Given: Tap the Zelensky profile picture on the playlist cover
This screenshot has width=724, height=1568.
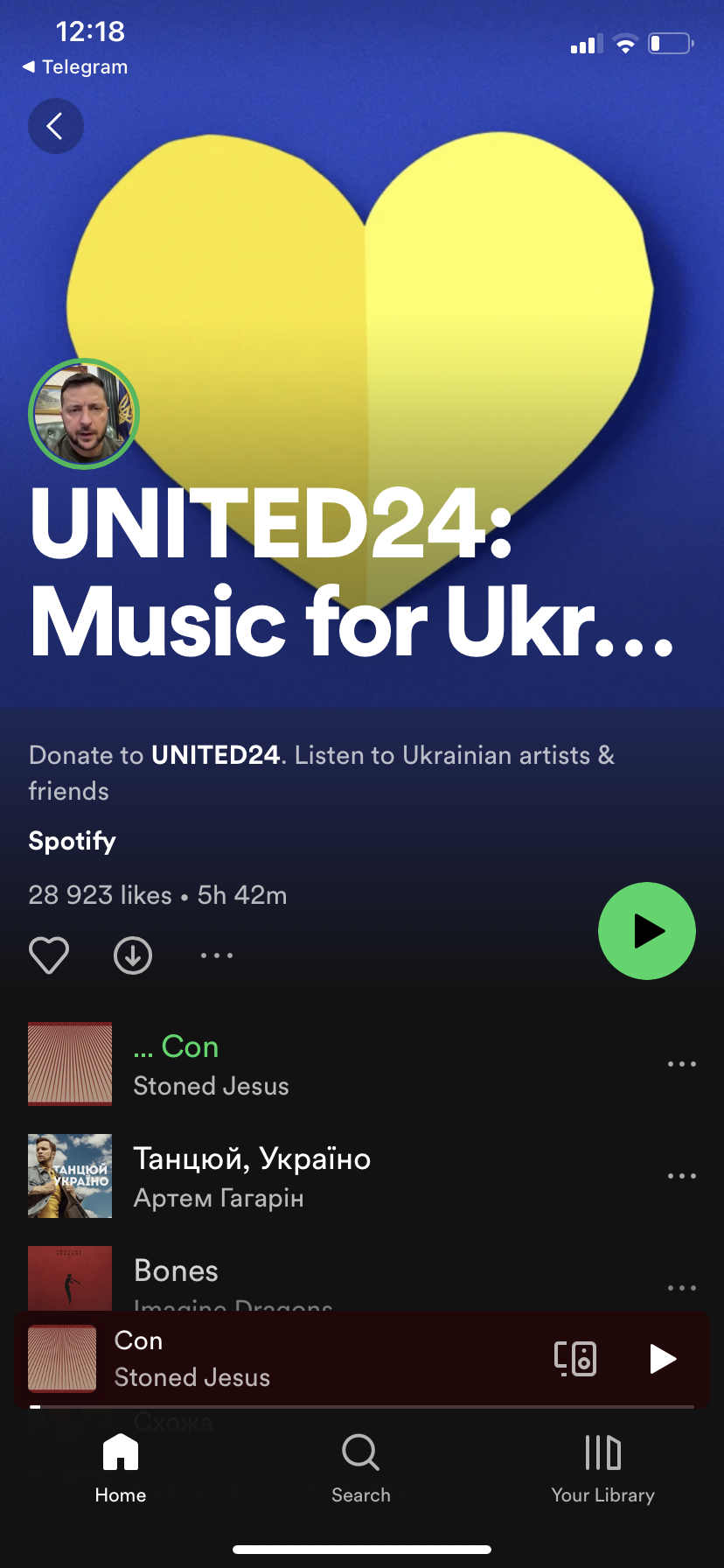Looking at the screenshot, I should coord(84,413).
